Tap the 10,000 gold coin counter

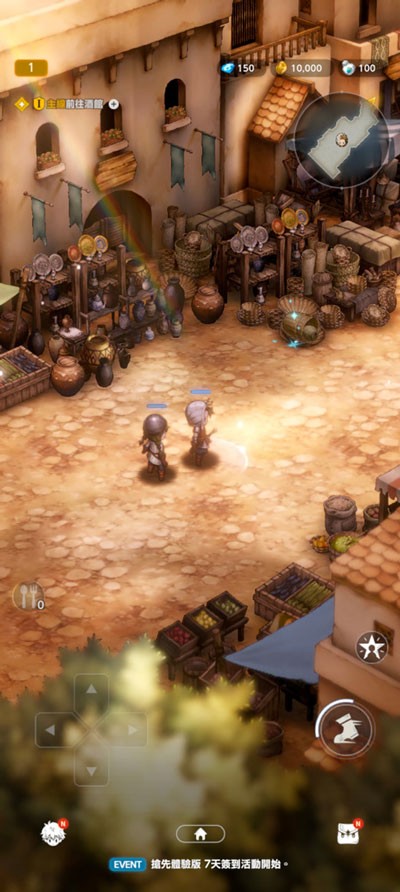[x=298, y=68]
